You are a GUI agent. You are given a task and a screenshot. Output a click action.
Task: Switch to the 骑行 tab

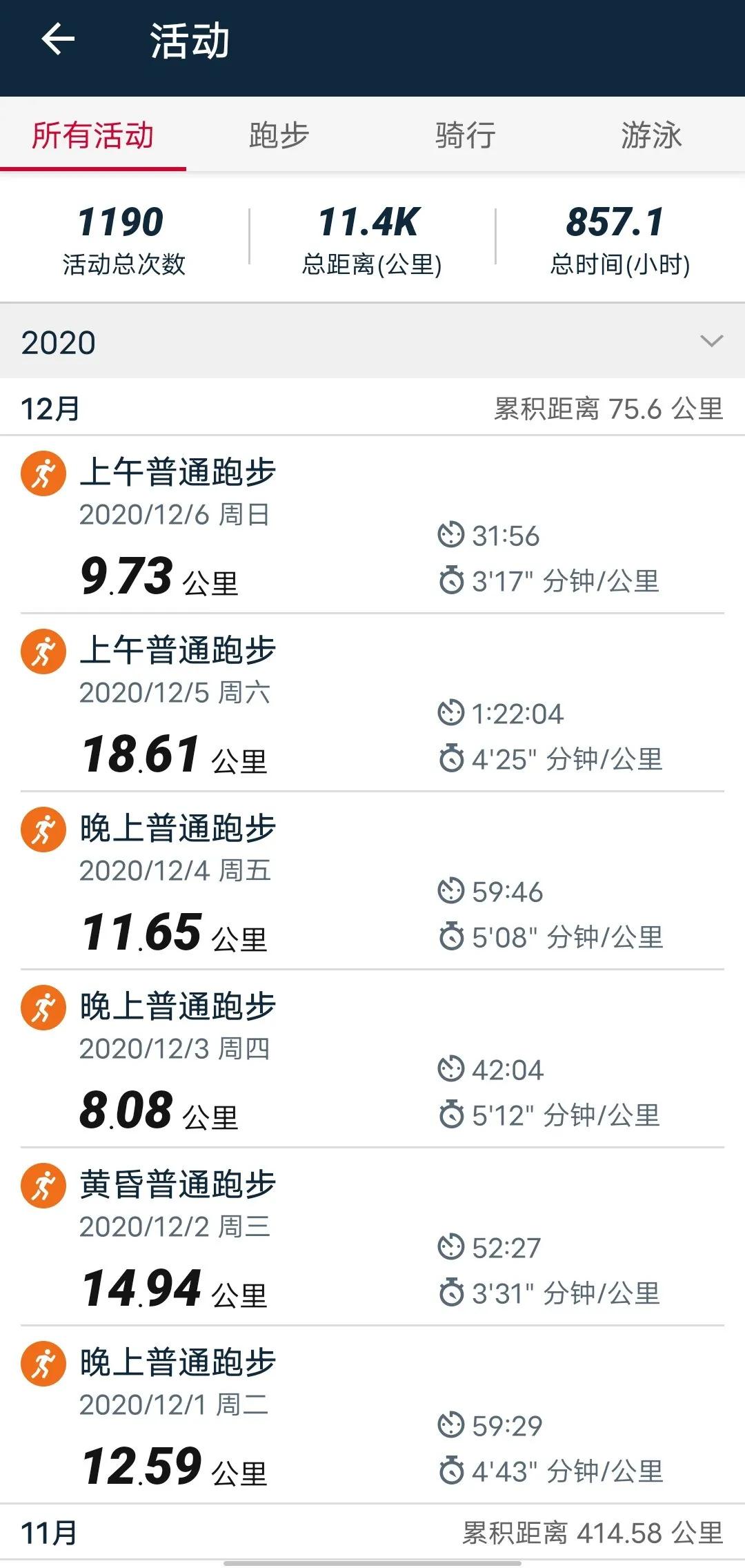pyautogui.click(x=466, y=135)
